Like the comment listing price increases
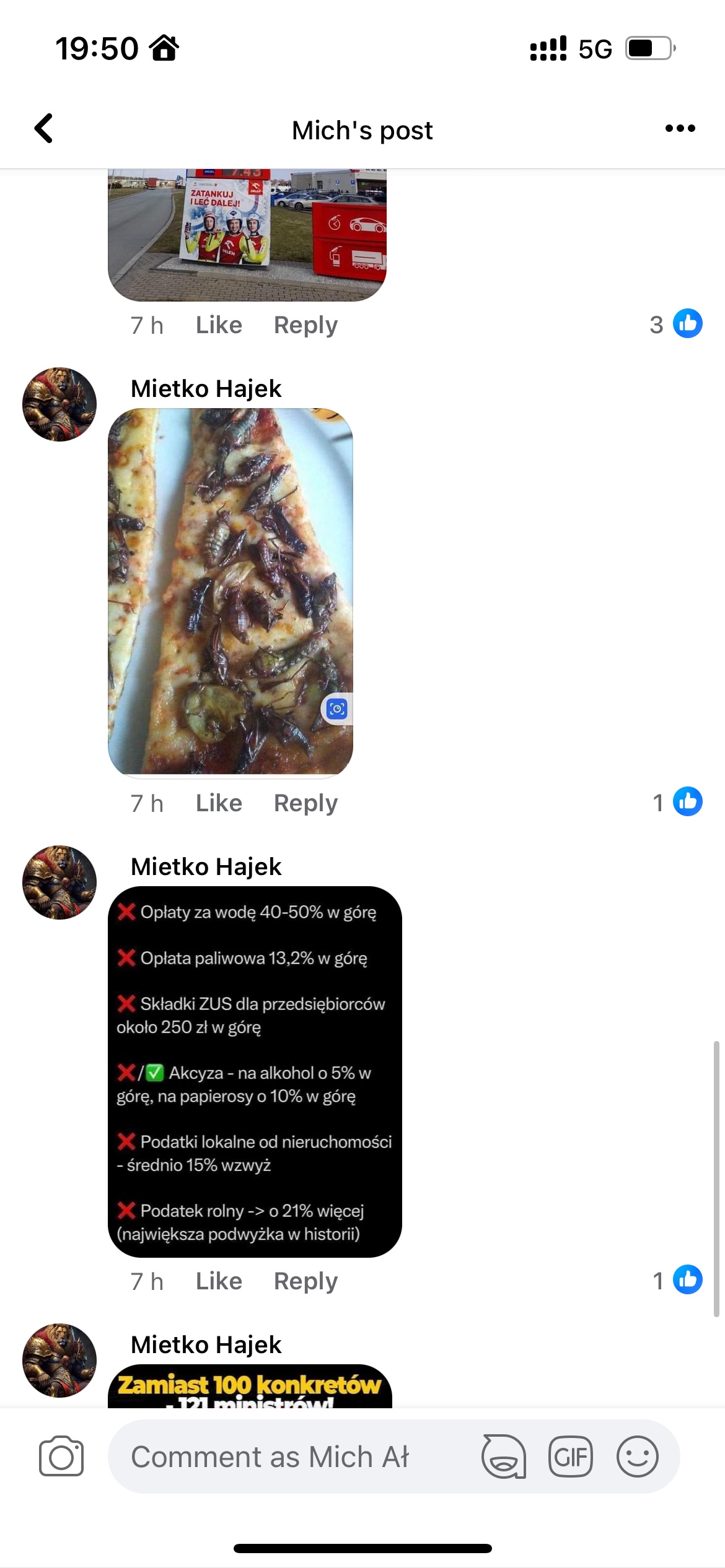The width and height of the screenshot is (725, 1568). (219, 1281)
